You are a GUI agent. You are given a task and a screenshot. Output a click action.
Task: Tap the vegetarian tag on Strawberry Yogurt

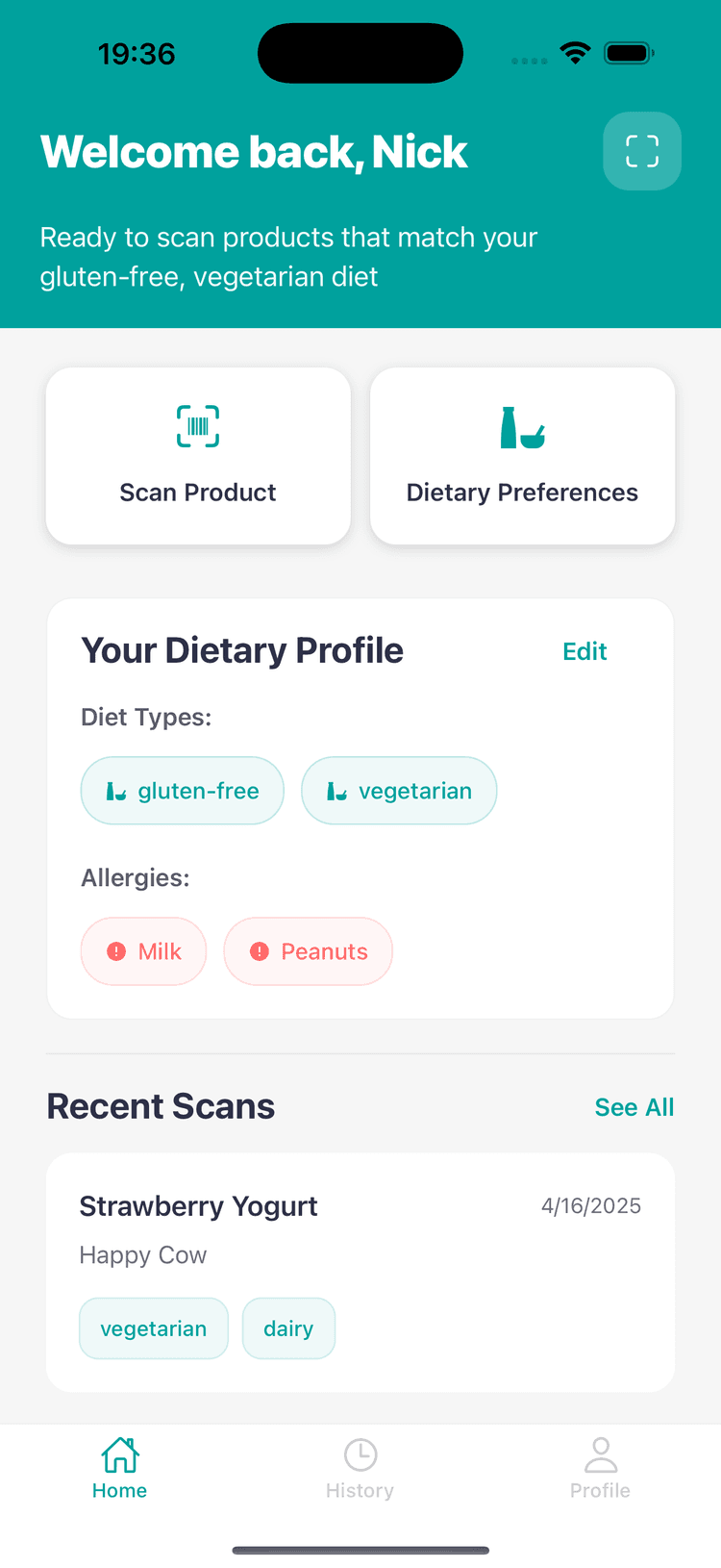[x=153, y=1328]
